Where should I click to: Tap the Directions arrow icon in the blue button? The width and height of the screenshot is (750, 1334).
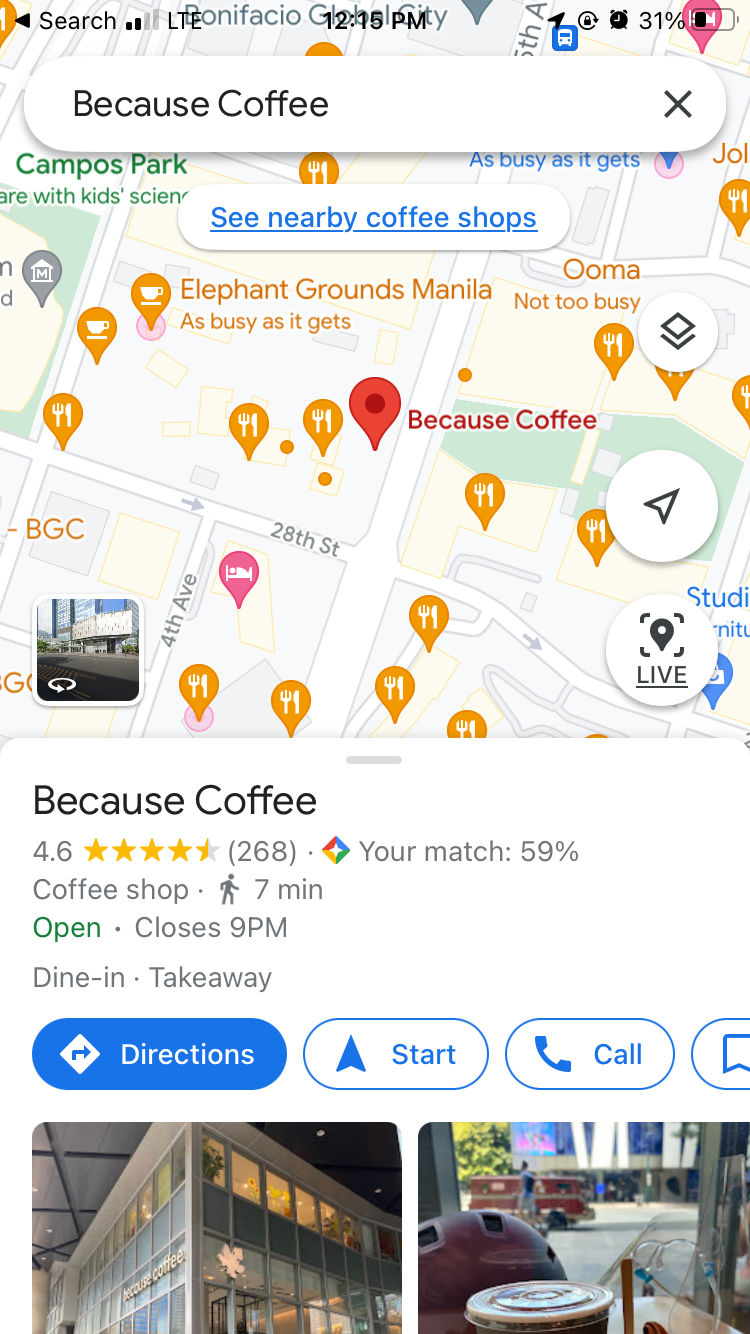click(79, 1053)
